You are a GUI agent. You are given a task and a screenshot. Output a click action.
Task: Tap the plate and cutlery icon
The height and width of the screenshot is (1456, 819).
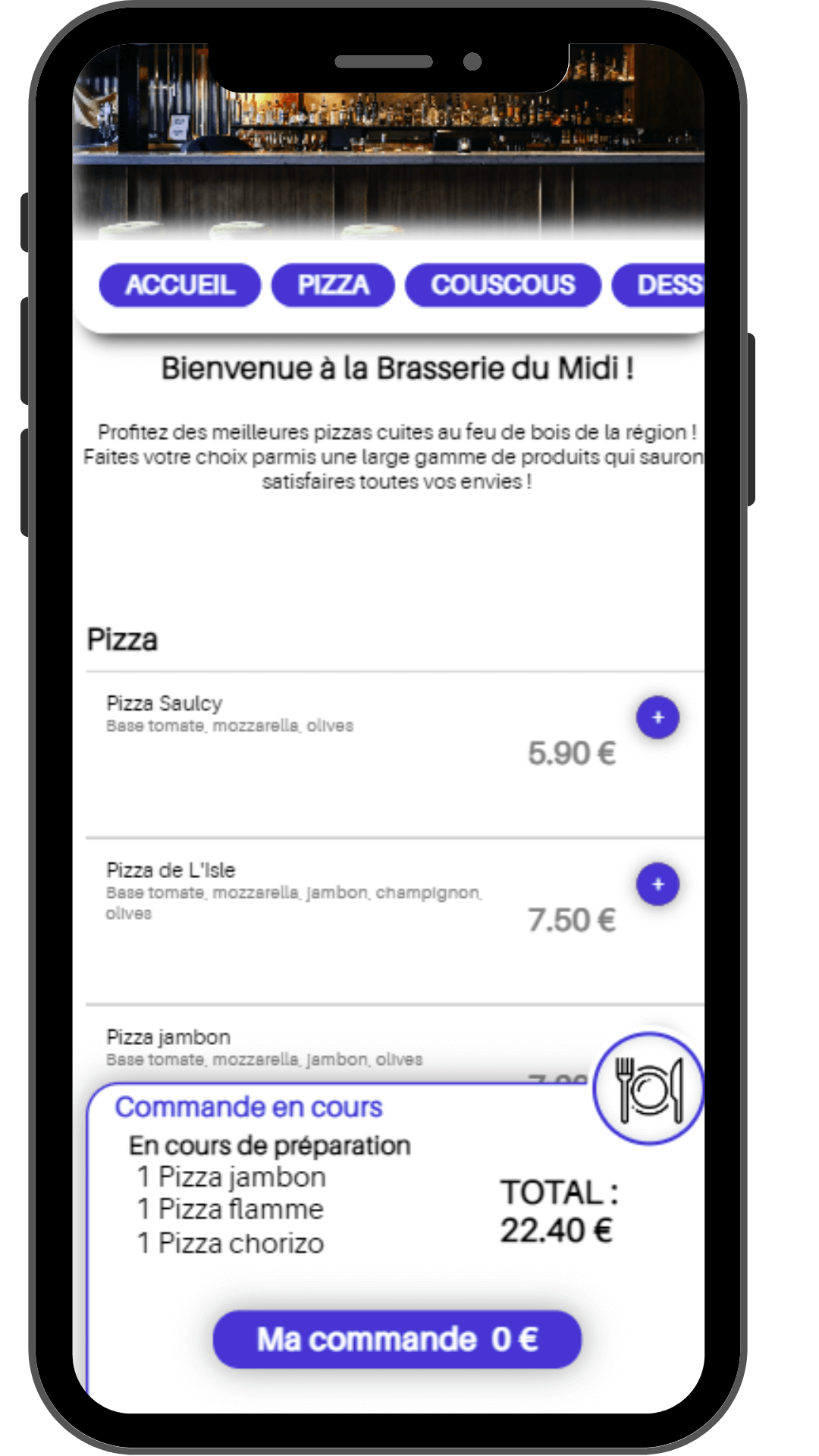(649, 1089)
